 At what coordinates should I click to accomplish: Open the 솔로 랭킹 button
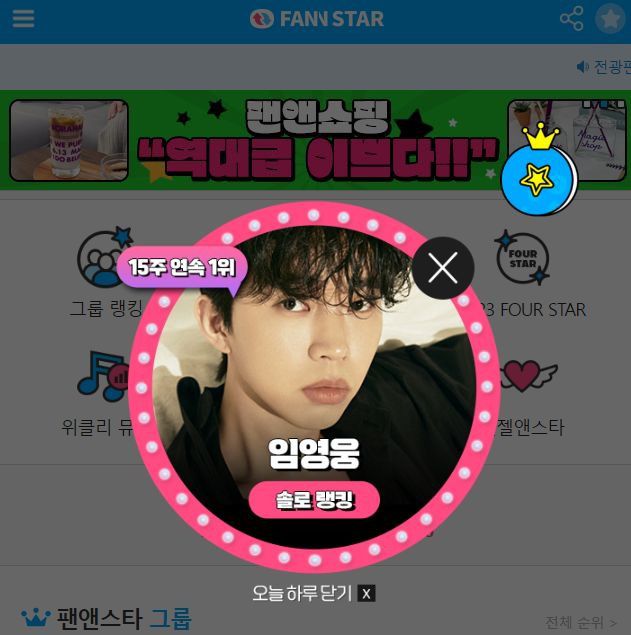pyautogui.click(x=314, y=500)
